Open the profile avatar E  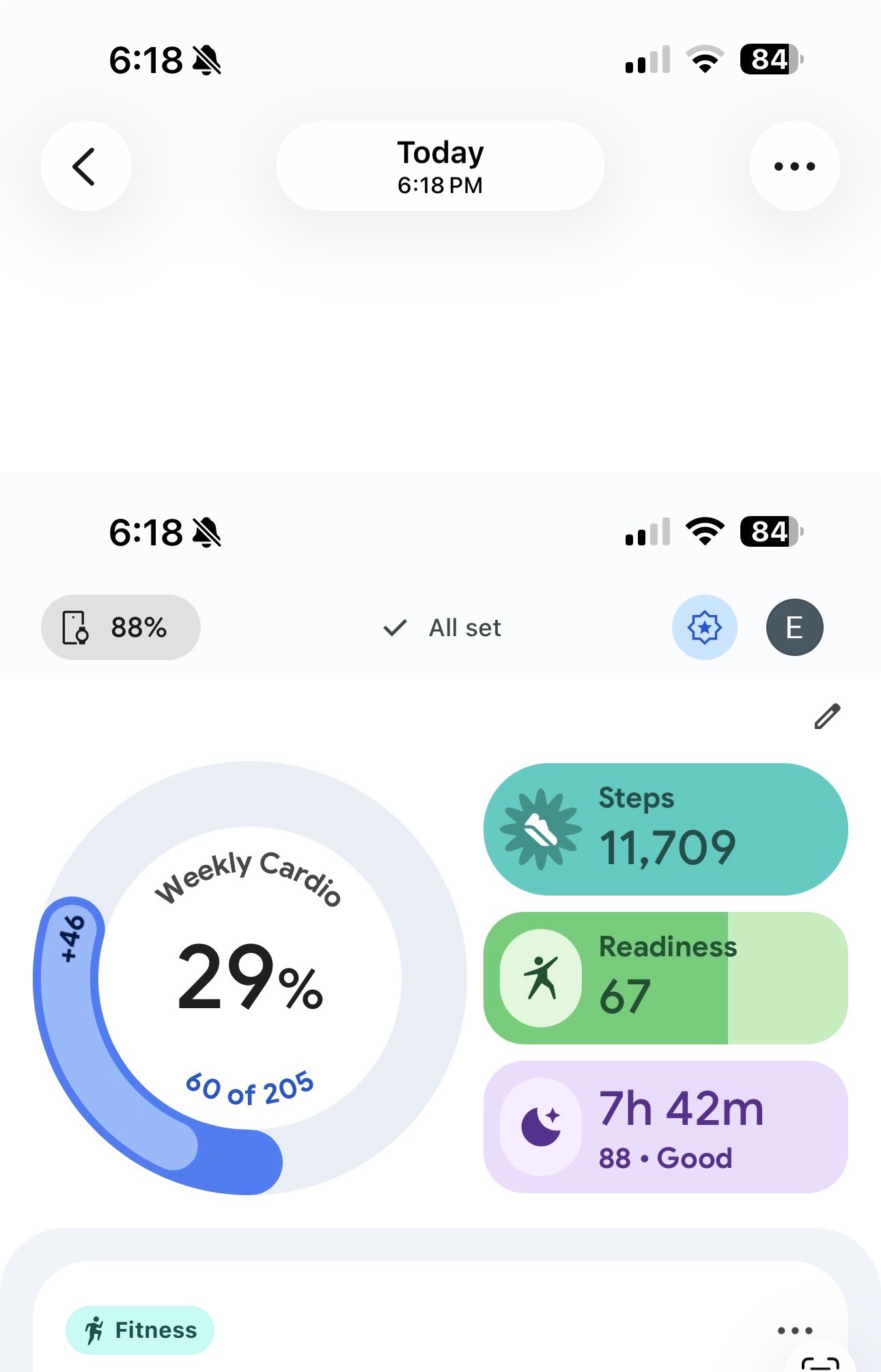[x=794, y=627]
